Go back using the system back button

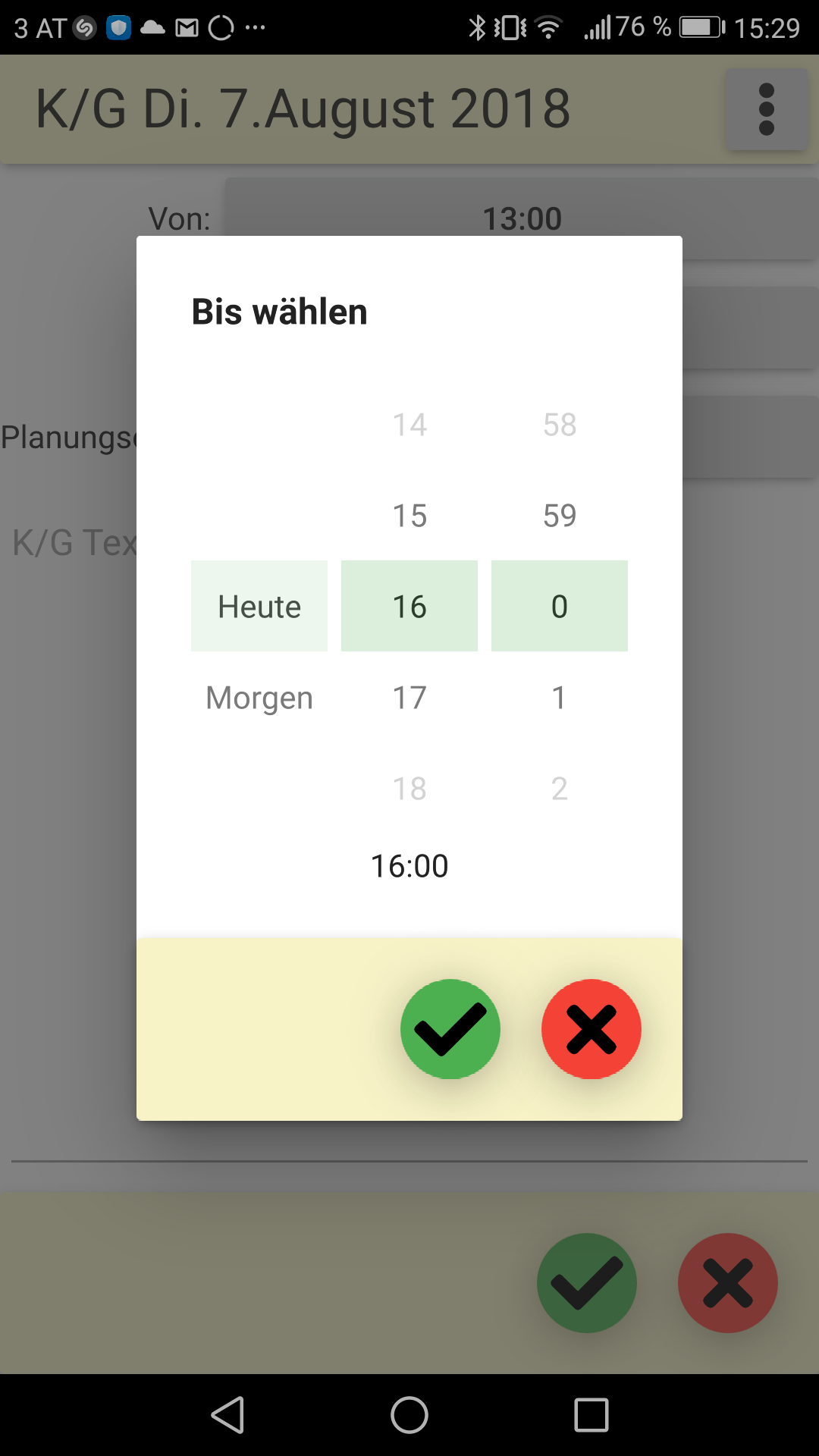pyautogui.click(x=227, y=1415)
